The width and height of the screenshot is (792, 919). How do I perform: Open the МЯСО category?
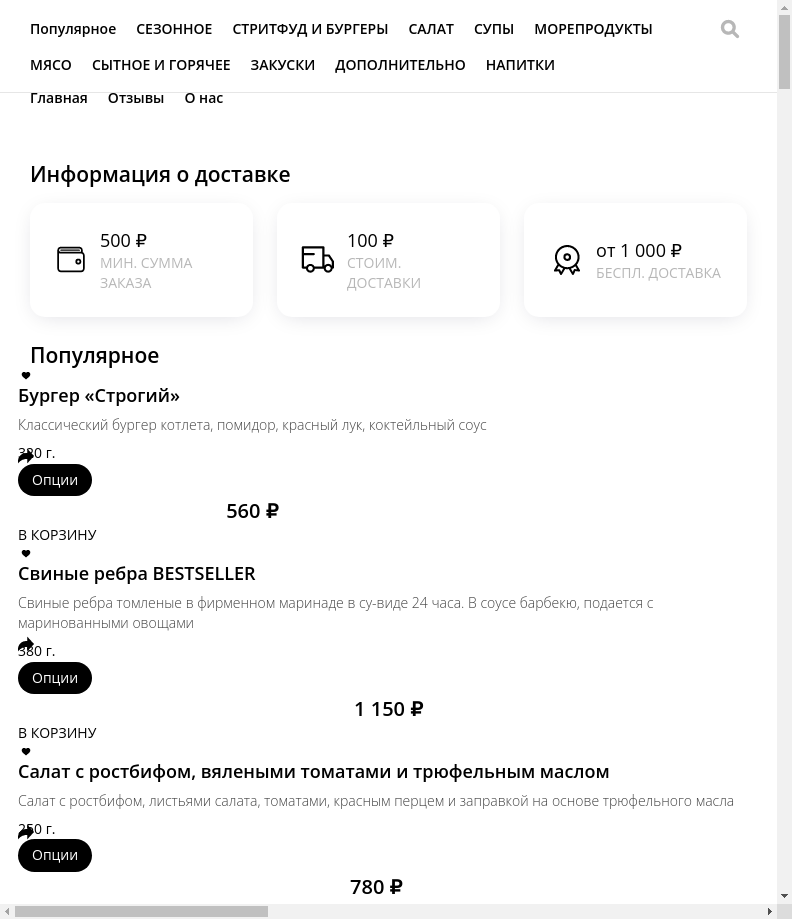[51, 65]
